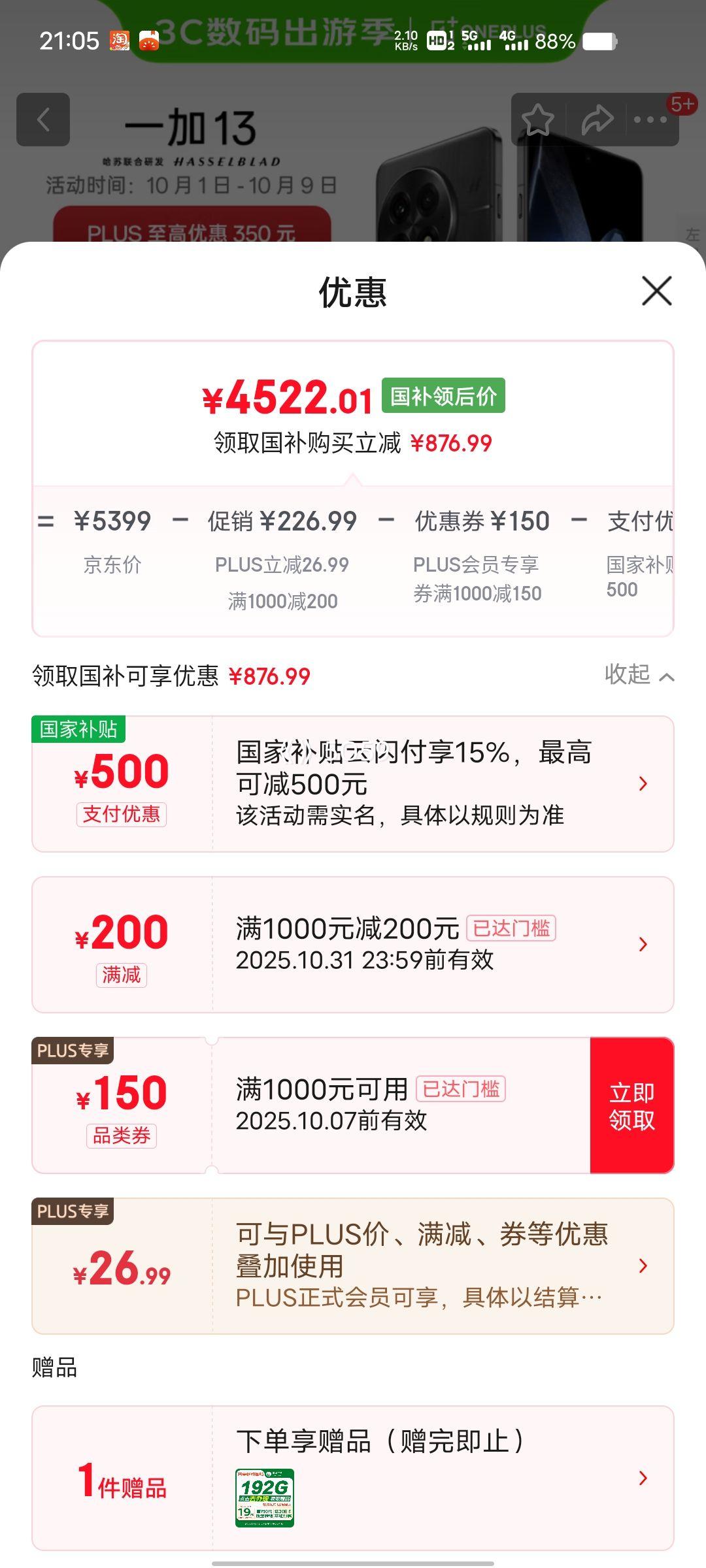
Task: Favorite this product with the star icon
Action: pyautogui.click(x=537, y=120)
